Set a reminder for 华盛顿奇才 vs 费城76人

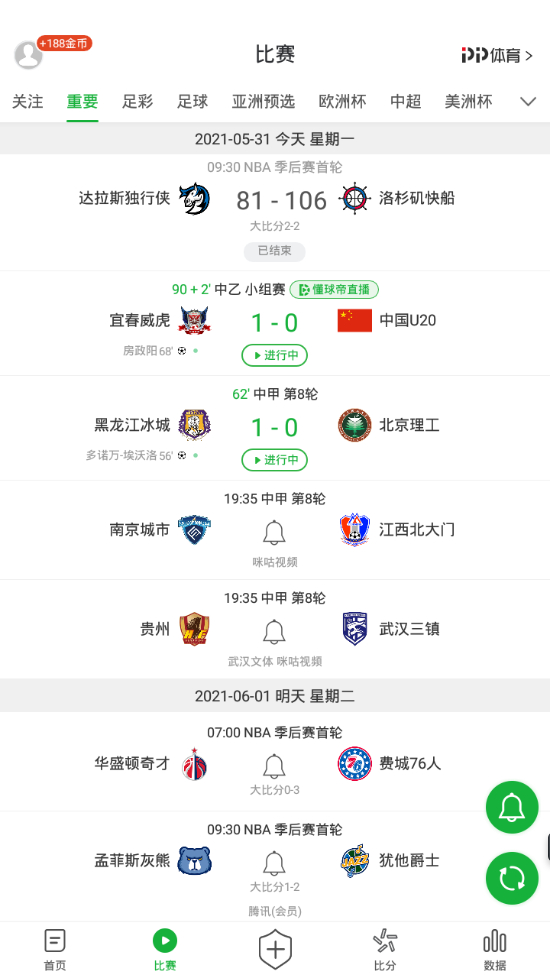[274, 766]
